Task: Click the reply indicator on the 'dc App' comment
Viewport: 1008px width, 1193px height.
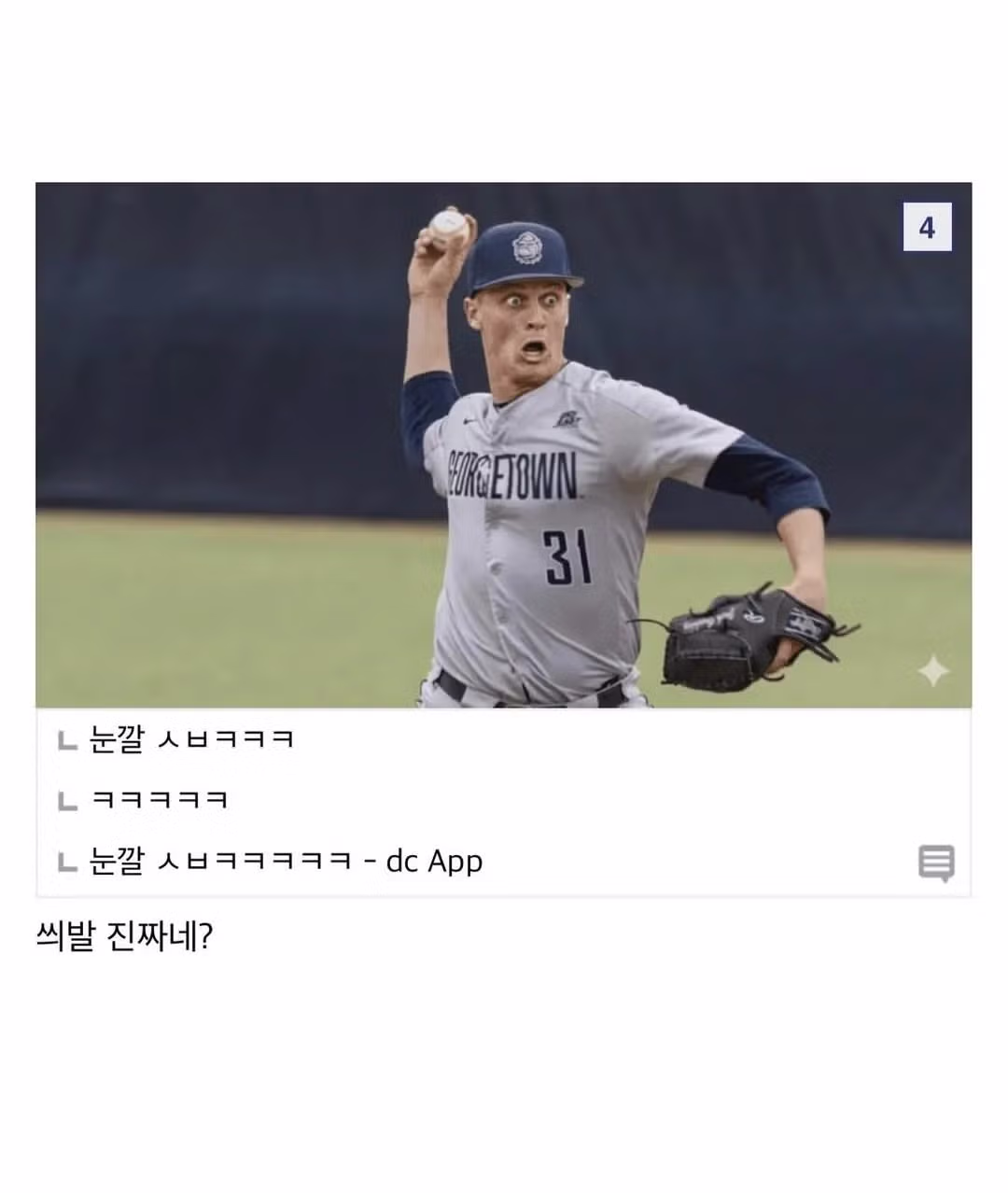Action: click(x=65, y=861)
